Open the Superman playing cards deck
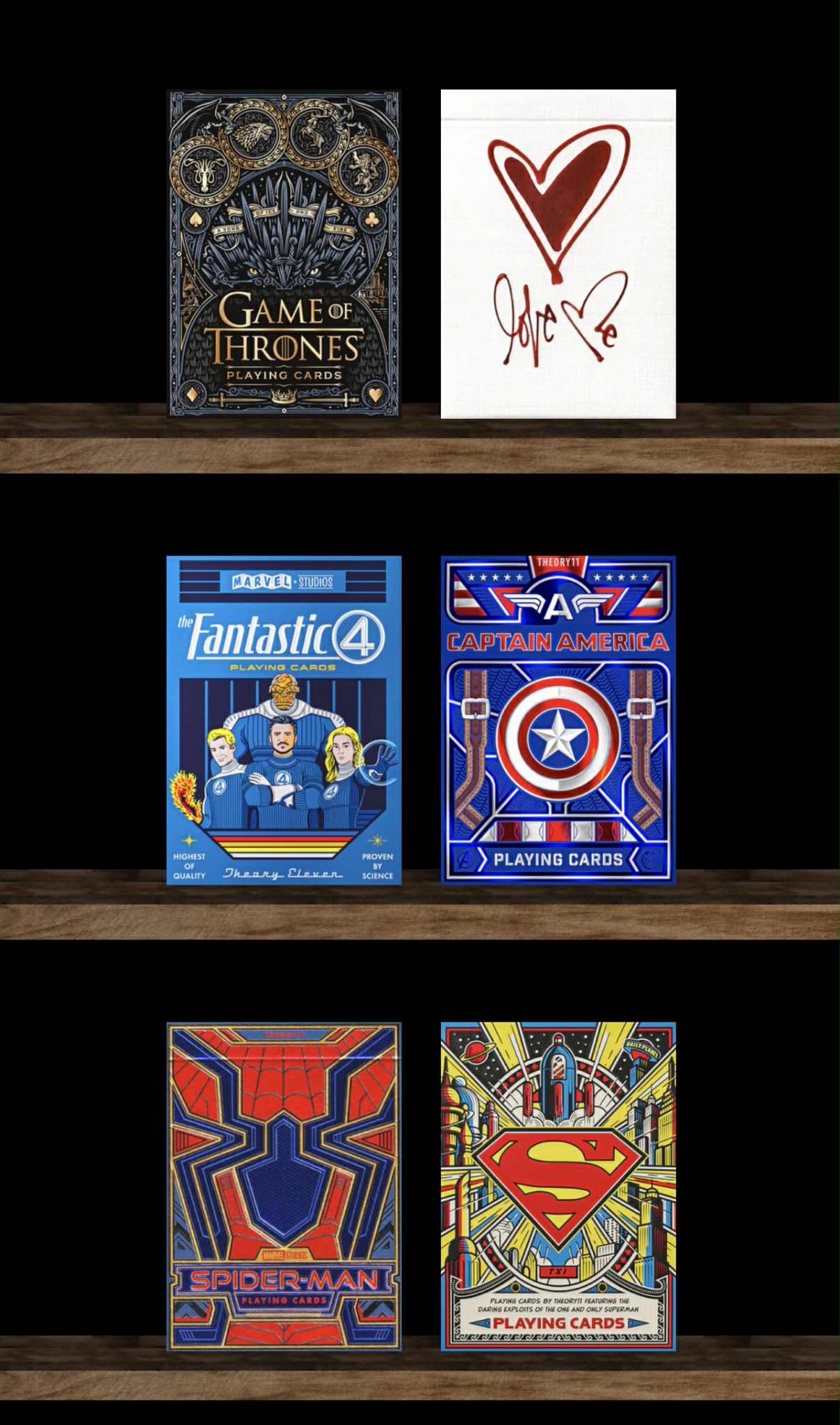The width and height of the screenshot is (840, 1425). coord(558,1186)
